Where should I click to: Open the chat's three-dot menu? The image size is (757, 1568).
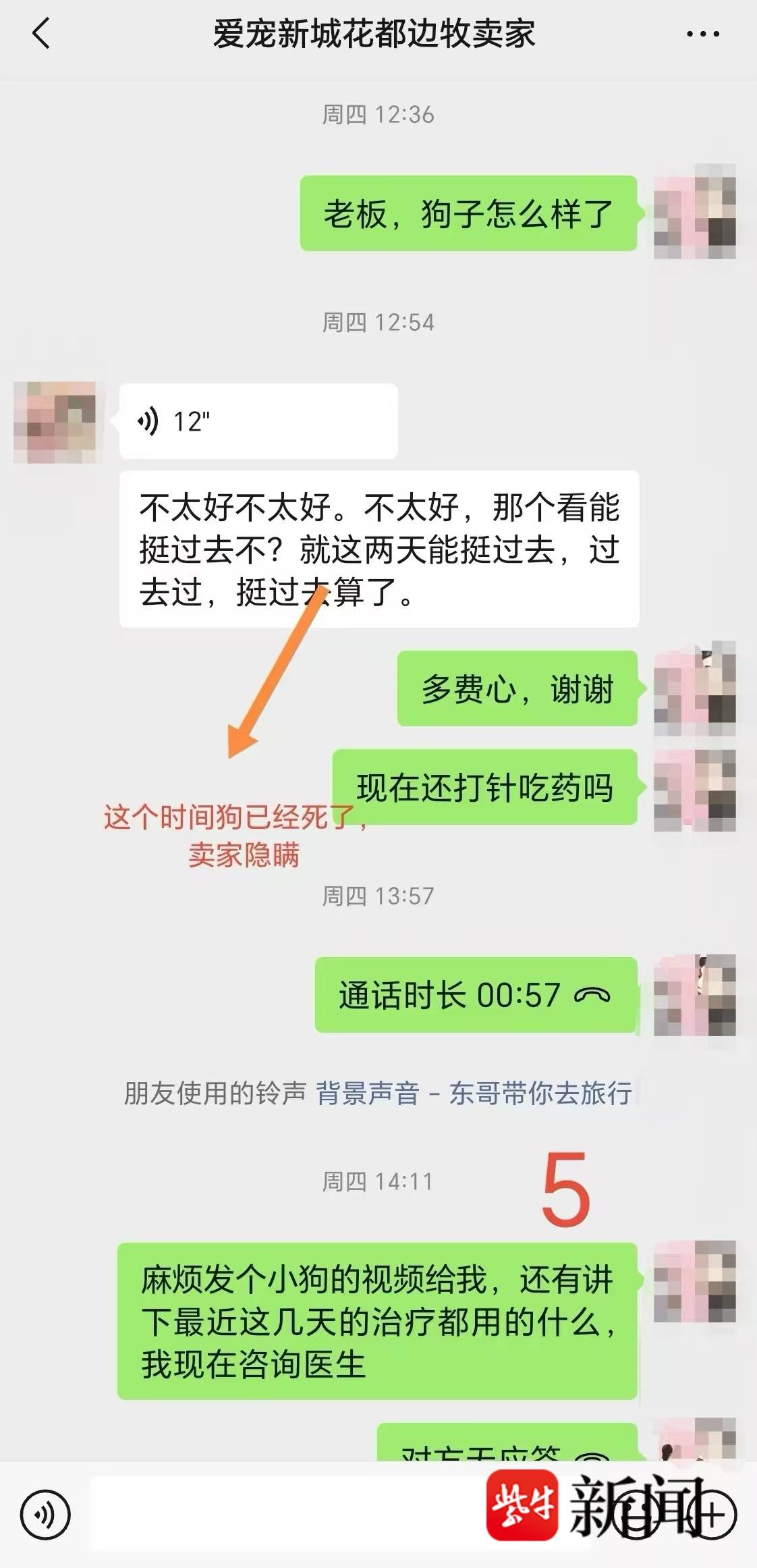[702, 34]
